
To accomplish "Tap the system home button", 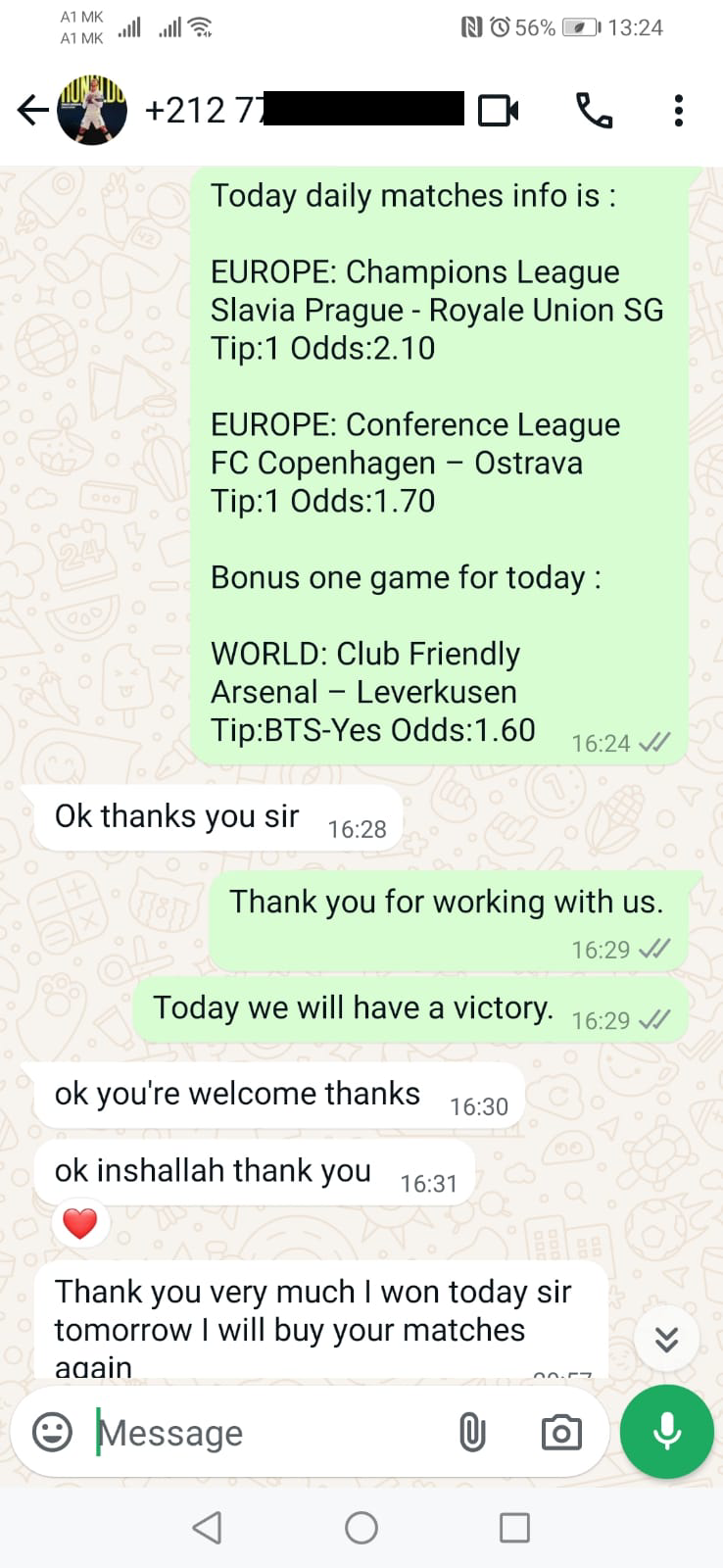I will click(x=361, y=1528).
